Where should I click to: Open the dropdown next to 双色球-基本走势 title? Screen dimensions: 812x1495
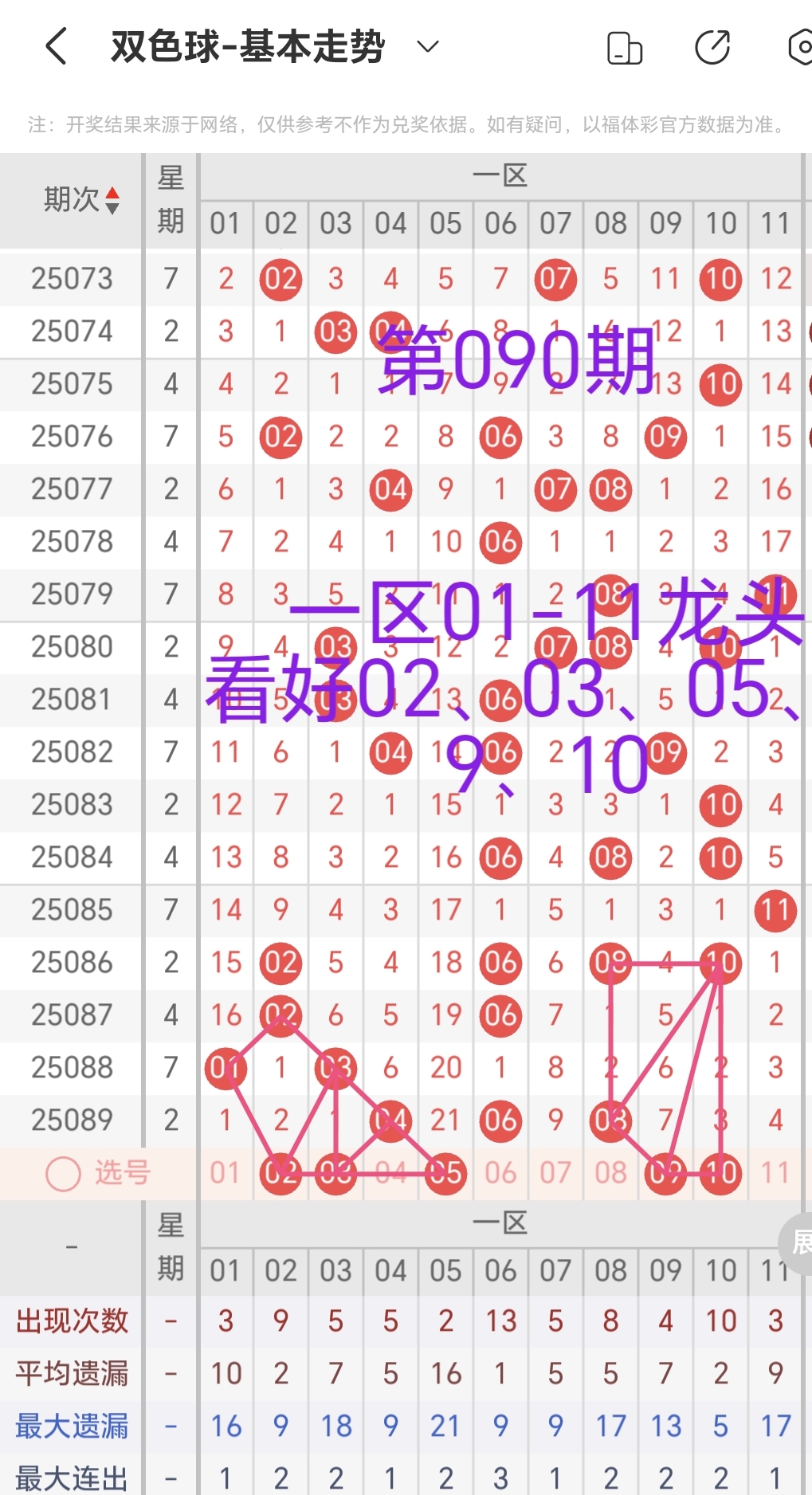tap(426, 46)
